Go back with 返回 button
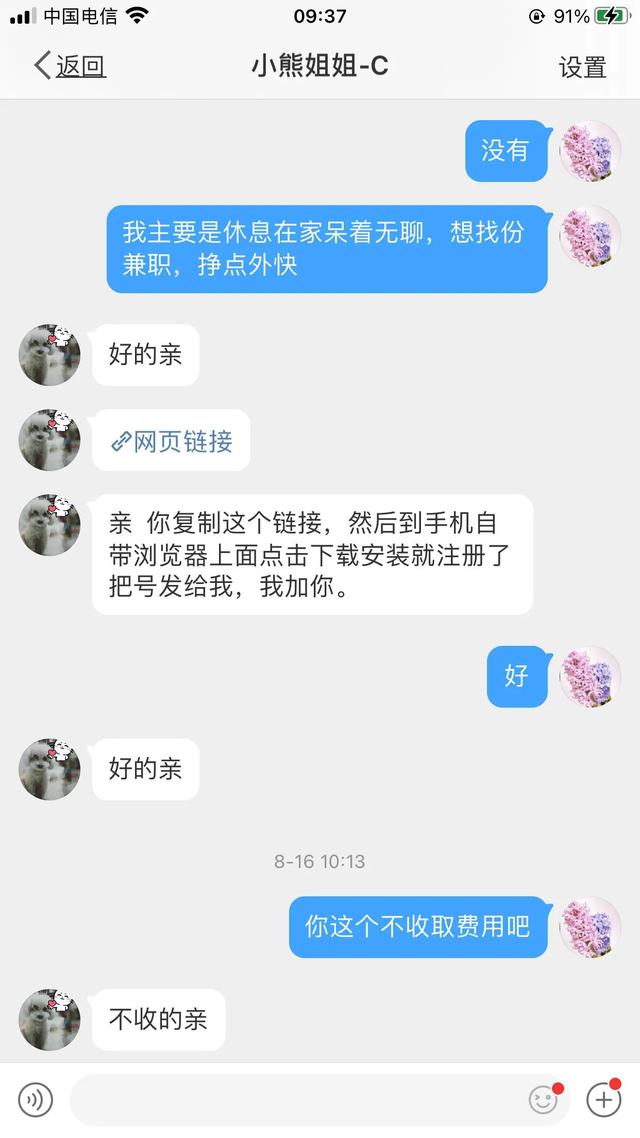Viewport: 640px width, 1138px height. click(70, 67)
